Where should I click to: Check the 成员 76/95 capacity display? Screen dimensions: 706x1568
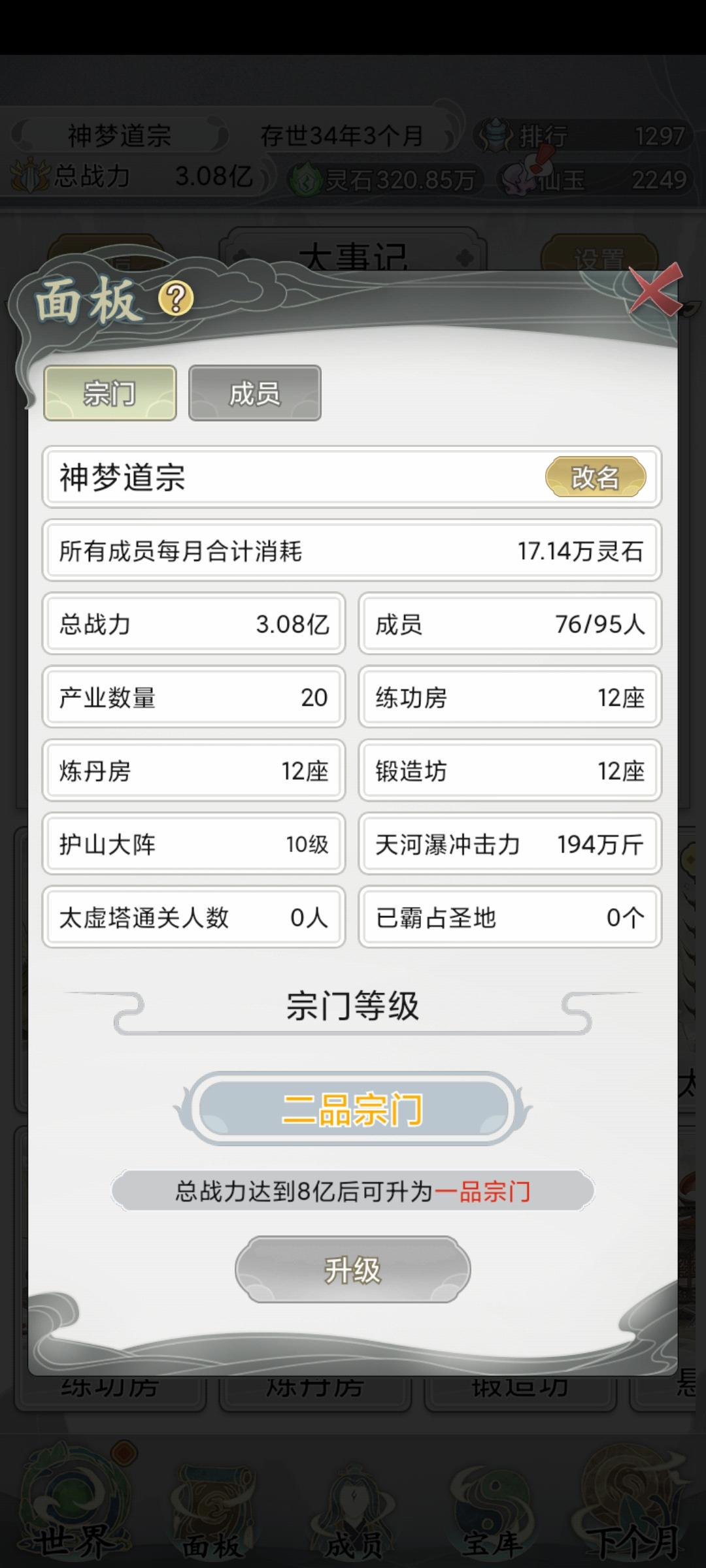point(509,625)
